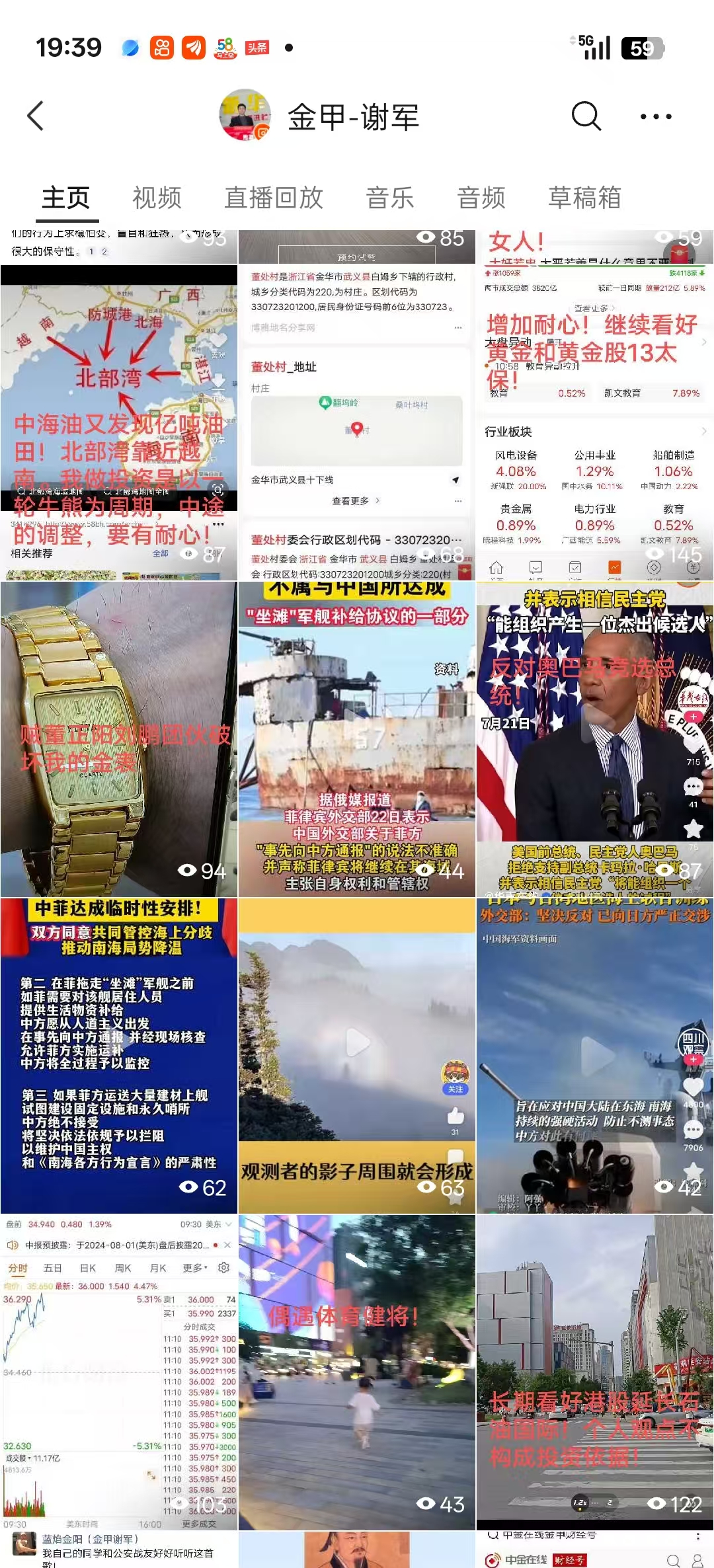The image size is (714, 1568).
Task: Select the 主页 tab
Action: click(x=65, y=198)
